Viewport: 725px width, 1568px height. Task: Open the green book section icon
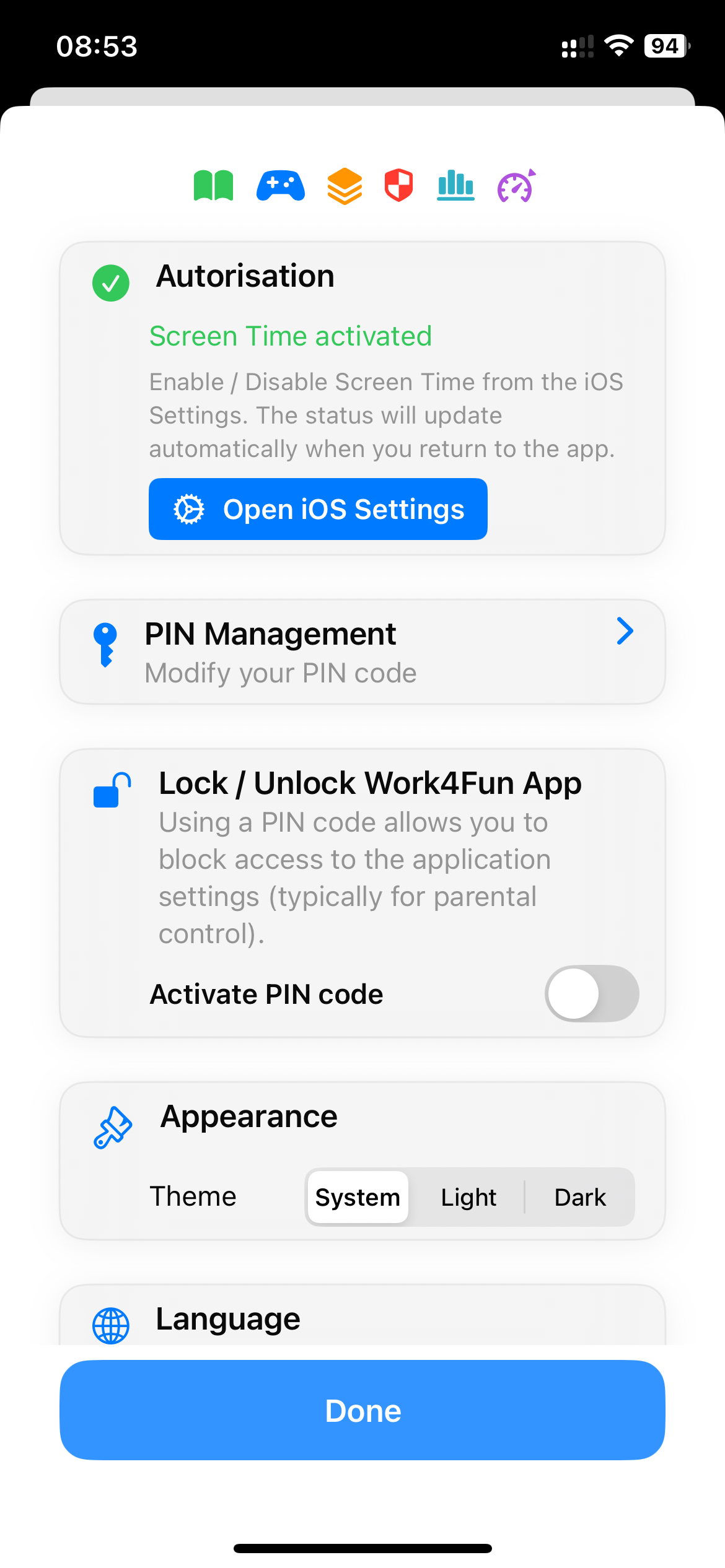point(213,185)
